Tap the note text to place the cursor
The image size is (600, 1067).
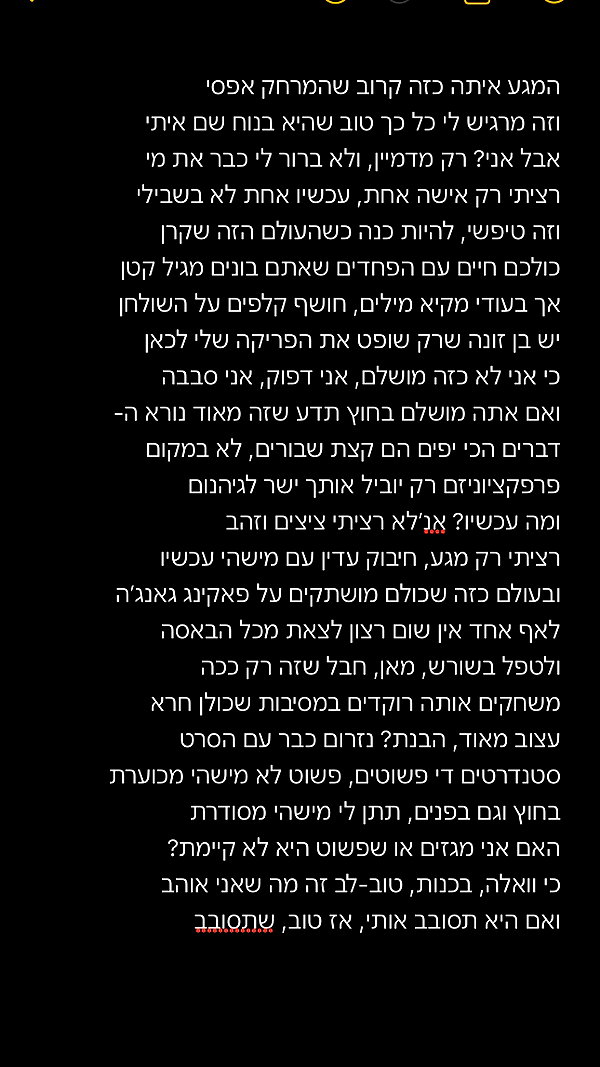click(x=337, y=504)
